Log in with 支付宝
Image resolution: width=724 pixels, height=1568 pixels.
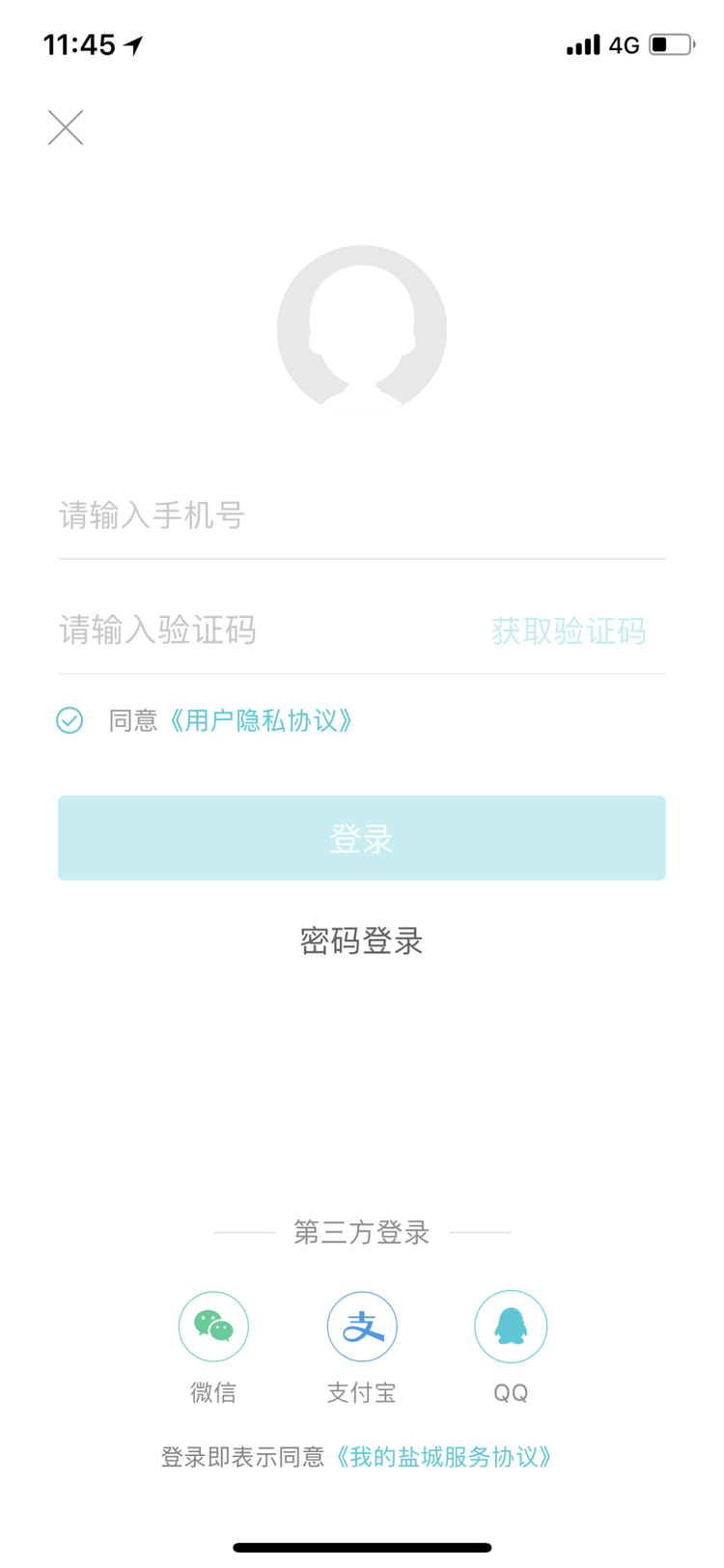point(362,1327)
